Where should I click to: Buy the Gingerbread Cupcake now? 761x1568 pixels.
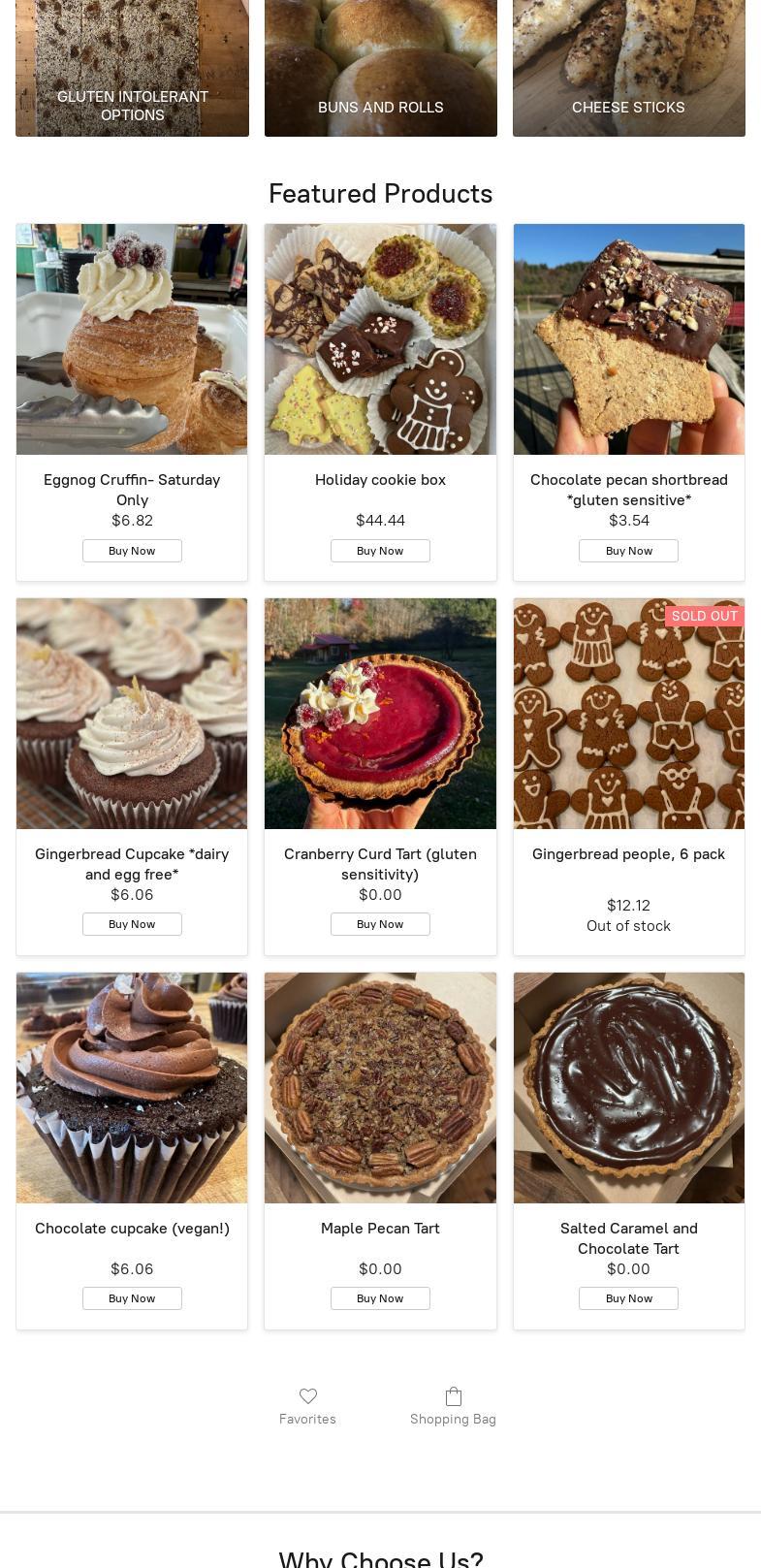(x=132, y=924)
